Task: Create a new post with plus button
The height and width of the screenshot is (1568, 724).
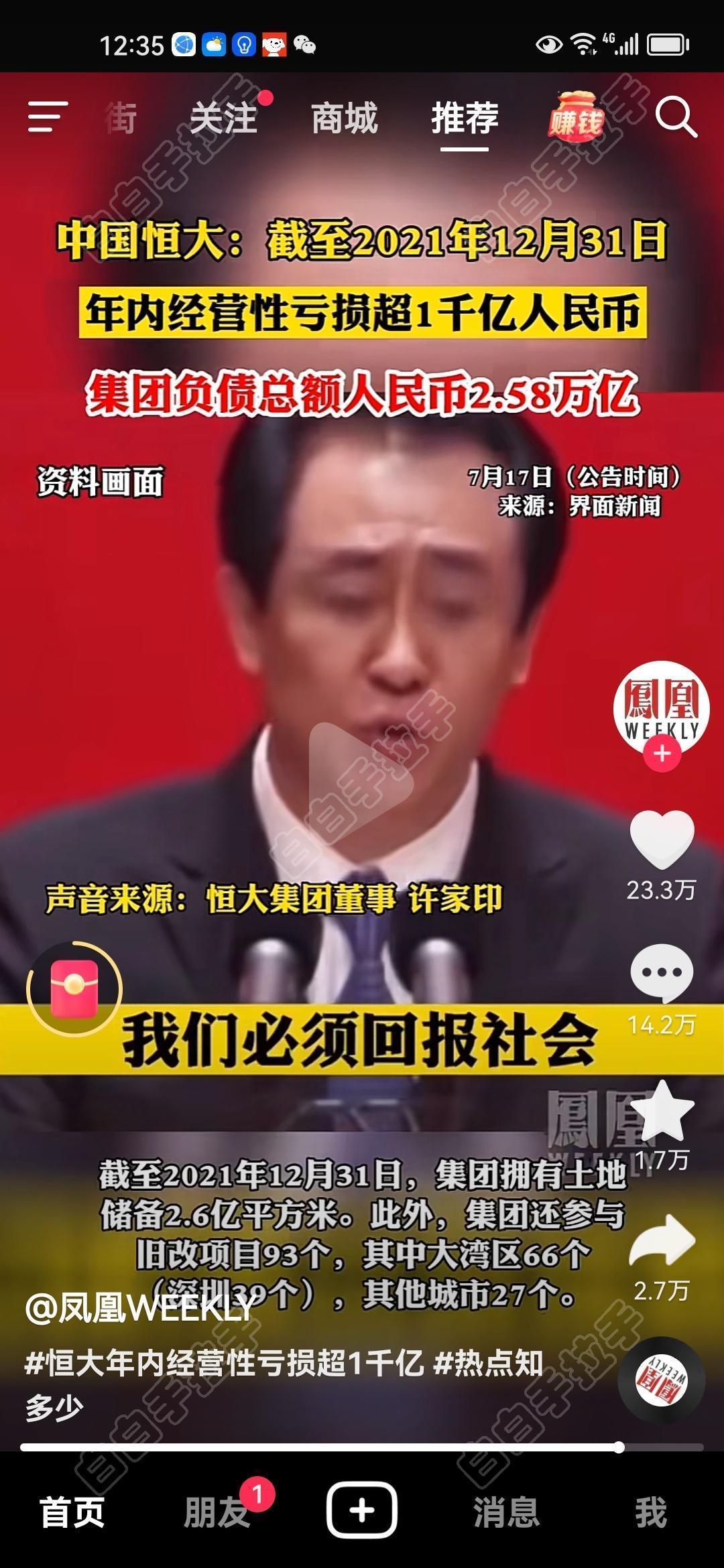Action: [361, 1510]
